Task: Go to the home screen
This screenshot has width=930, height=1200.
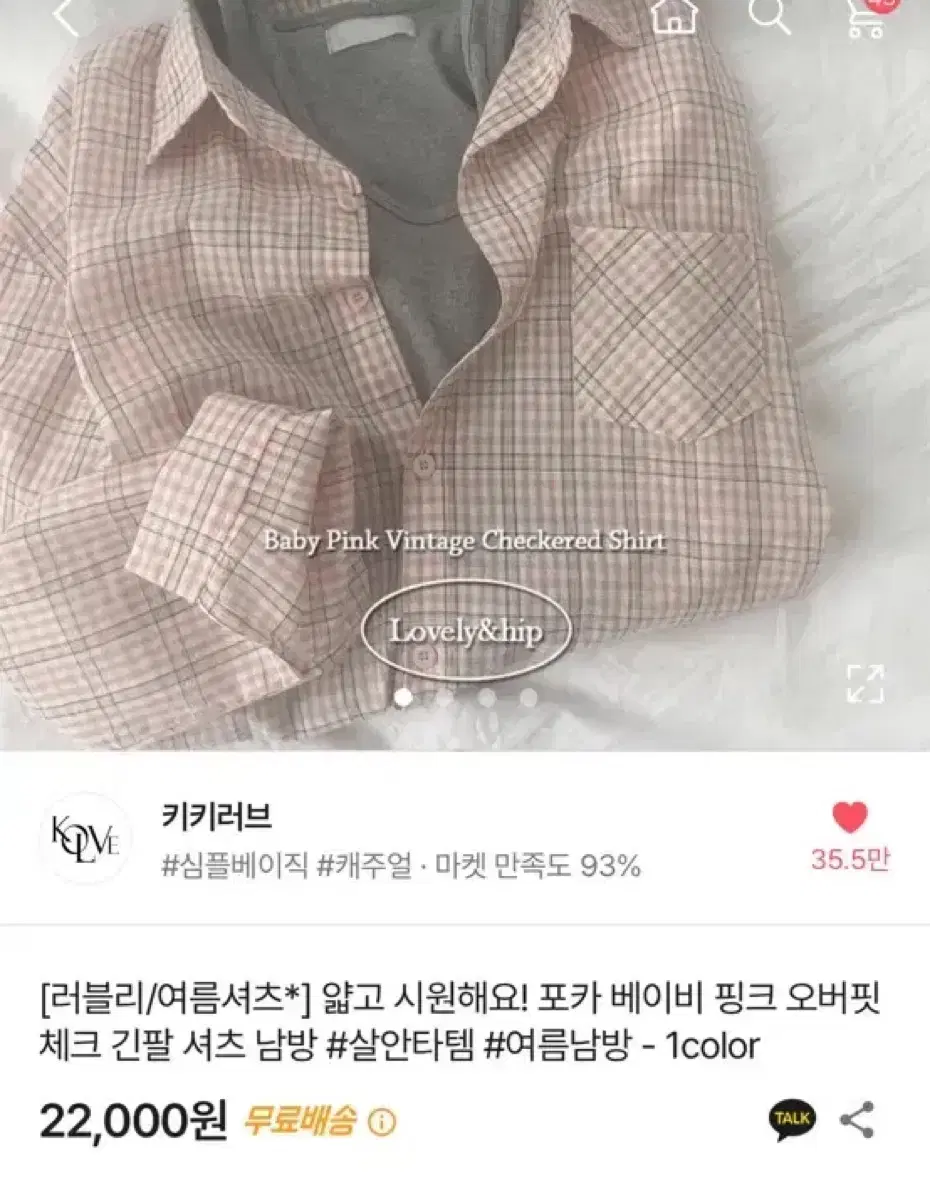Action: tap(676, 17)
